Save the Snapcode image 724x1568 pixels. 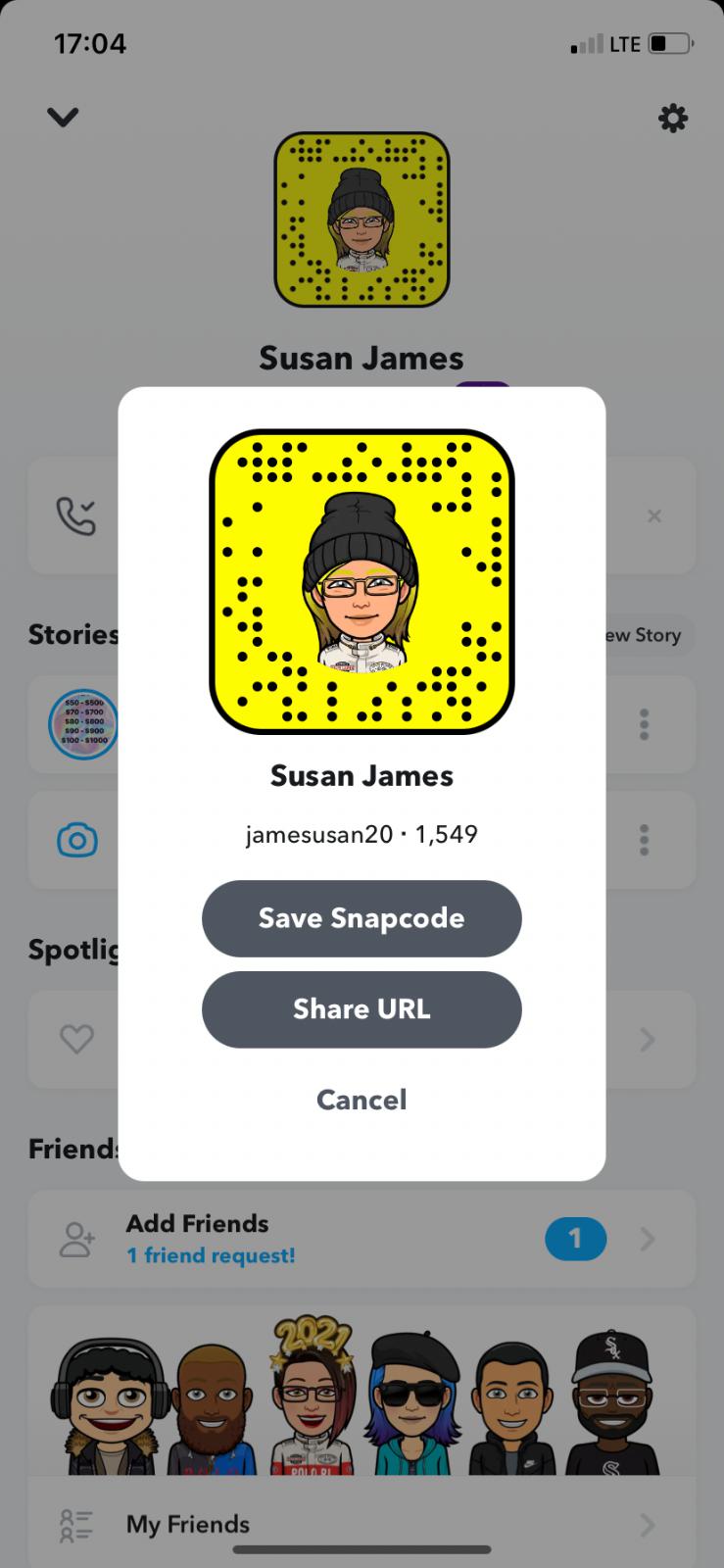(x=362, y=918)
